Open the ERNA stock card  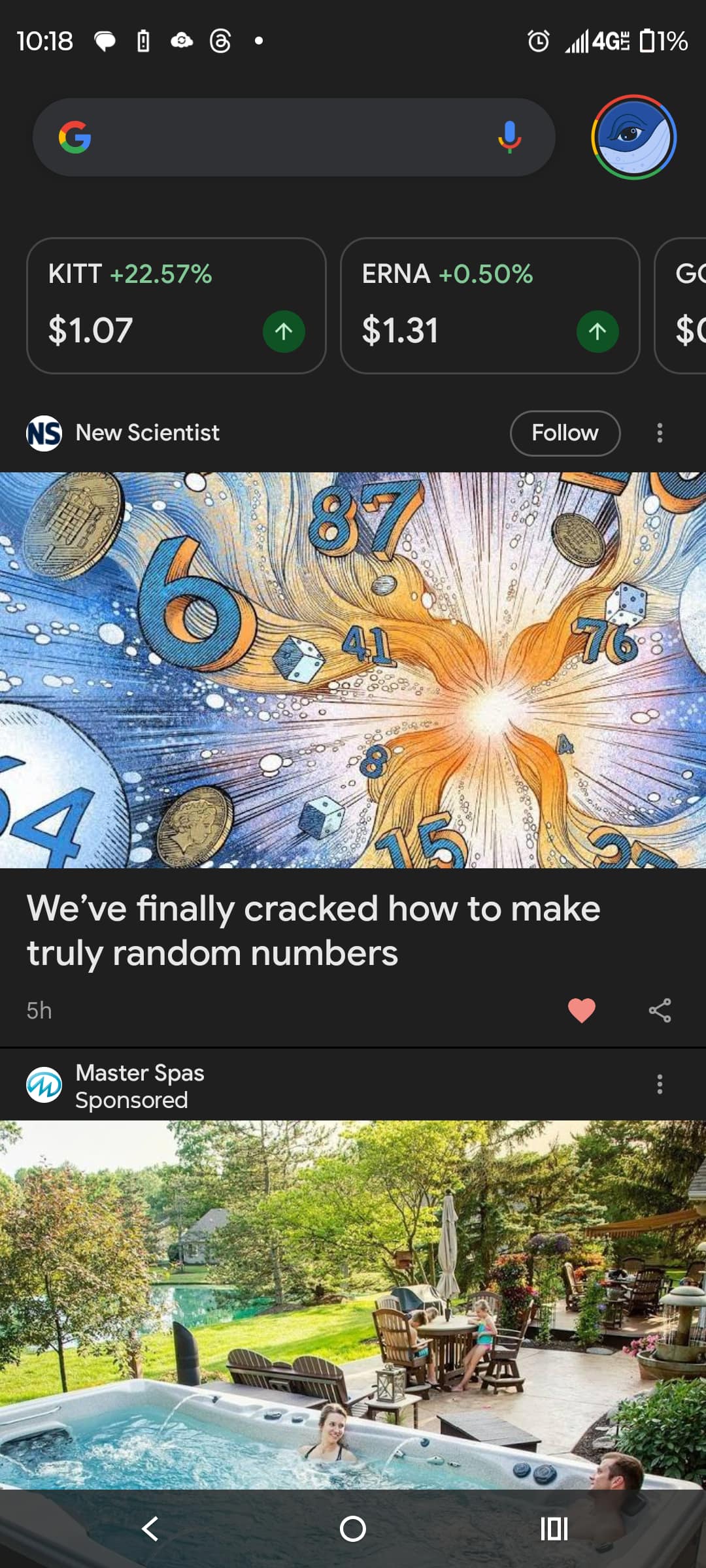[x=490, y=305]
